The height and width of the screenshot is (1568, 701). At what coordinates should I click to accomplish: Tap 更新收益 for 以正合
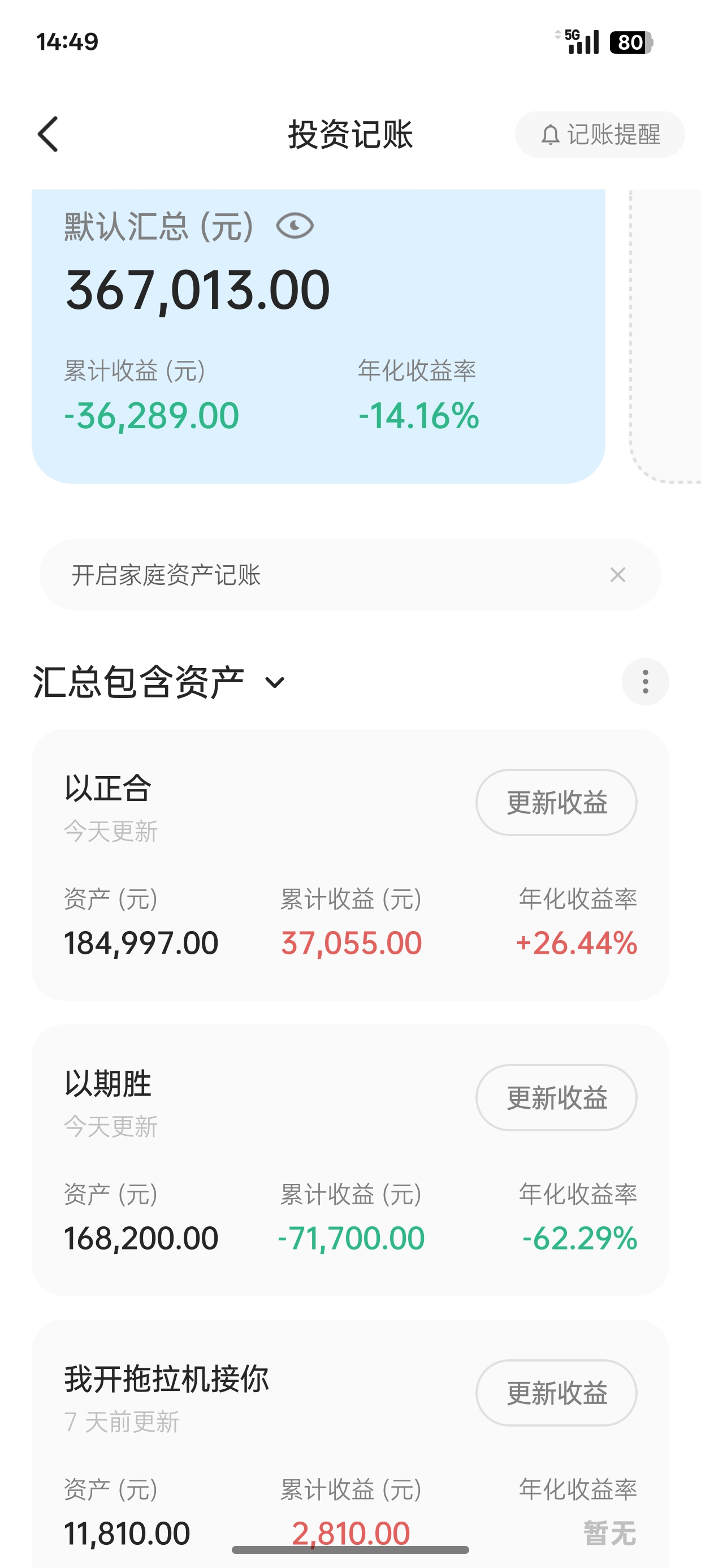[556, 802]
